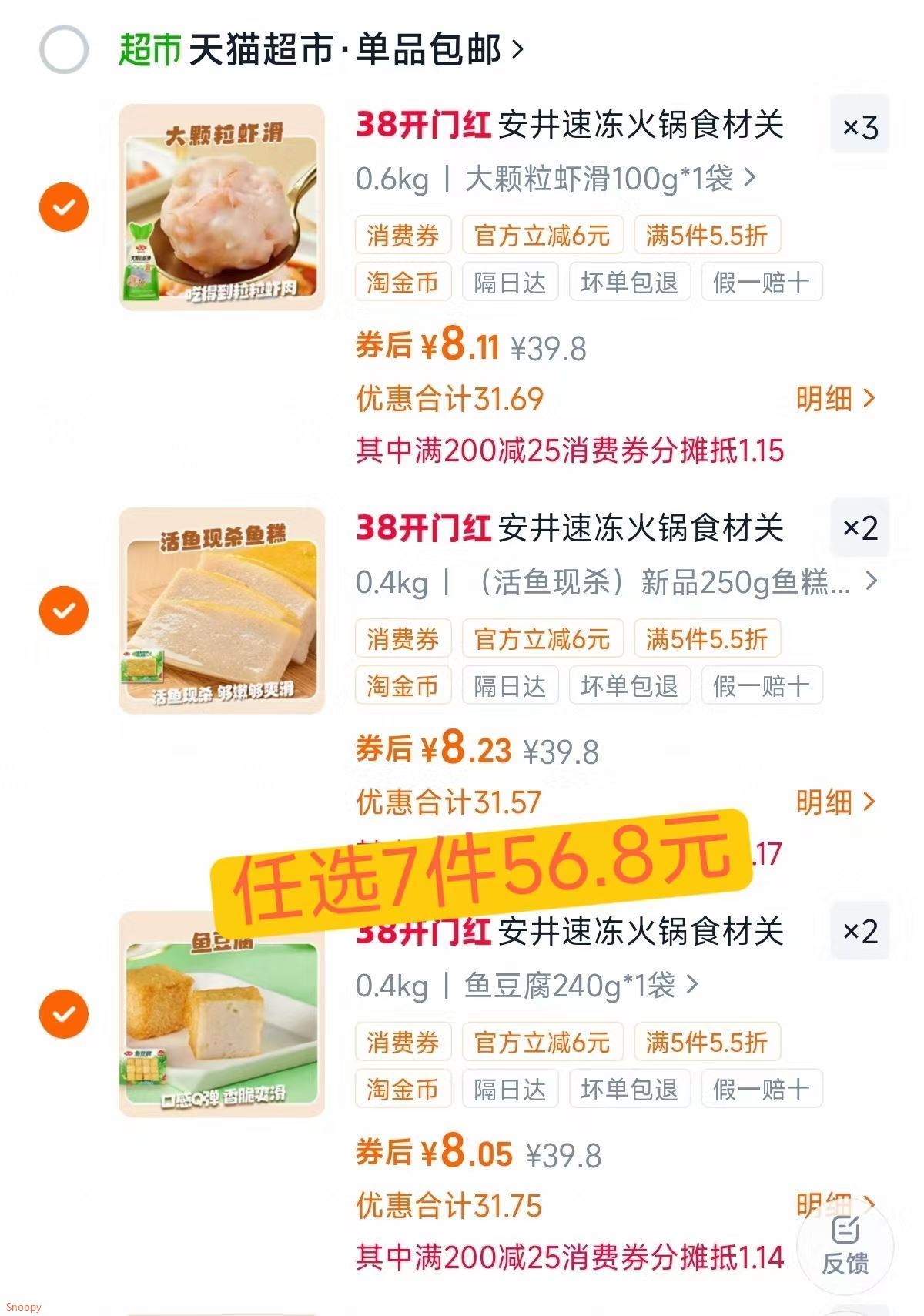Untick the 鱼豆腐 item checkbox

pyautogui.click(x=64, y=1014)
